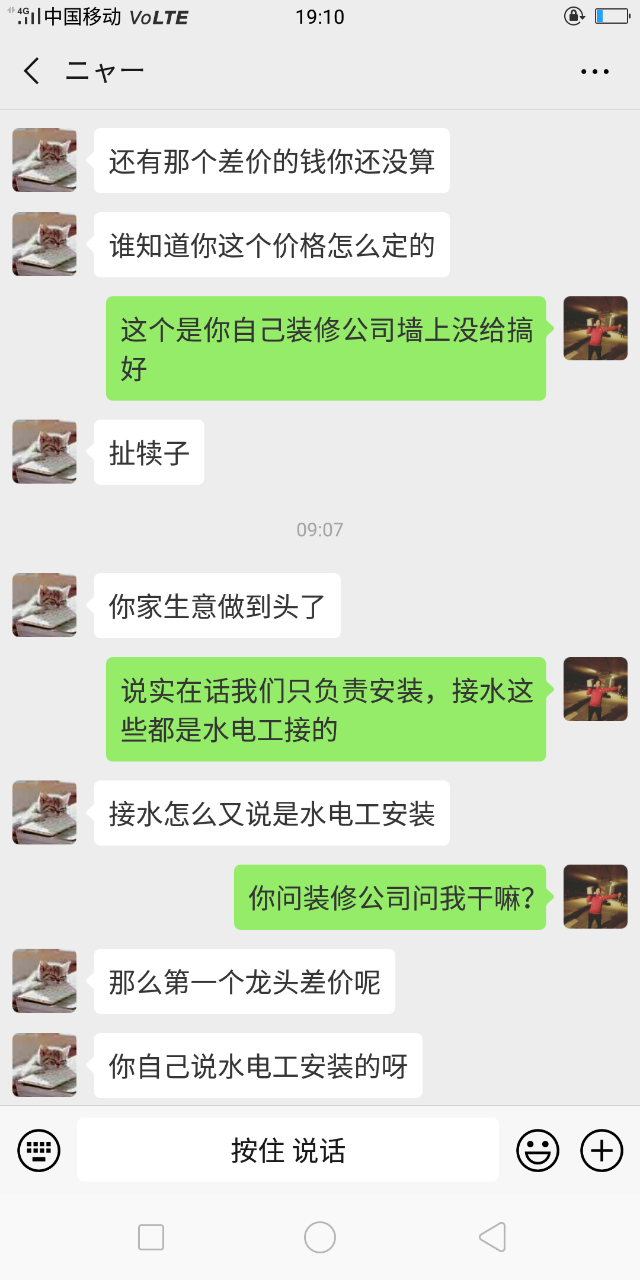Open the chat's three-dot menu

pyautogui.click(x=594, y=71)
